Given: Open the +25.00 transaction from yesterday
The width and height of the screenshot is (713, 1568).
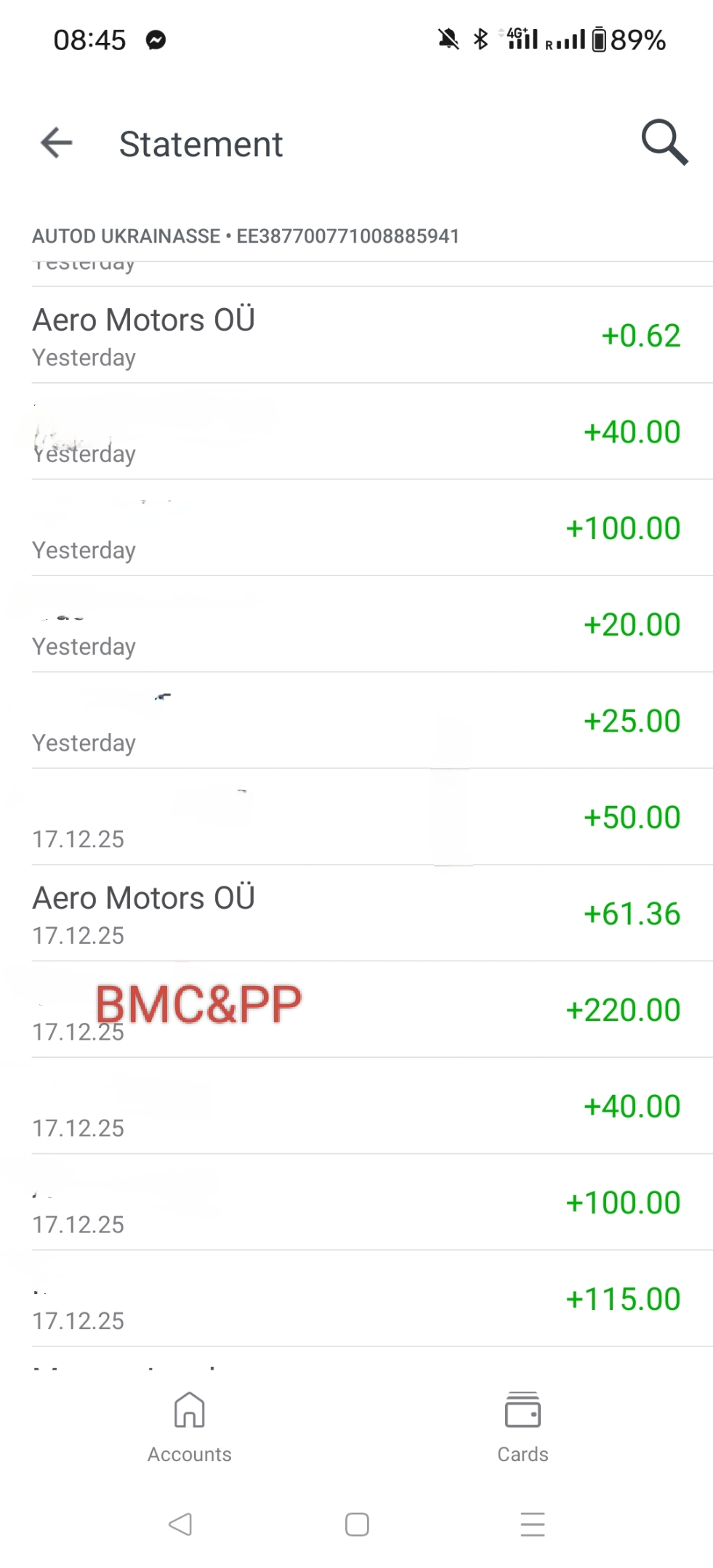Looking at the screenshot, I should click(x=356, y=721).
